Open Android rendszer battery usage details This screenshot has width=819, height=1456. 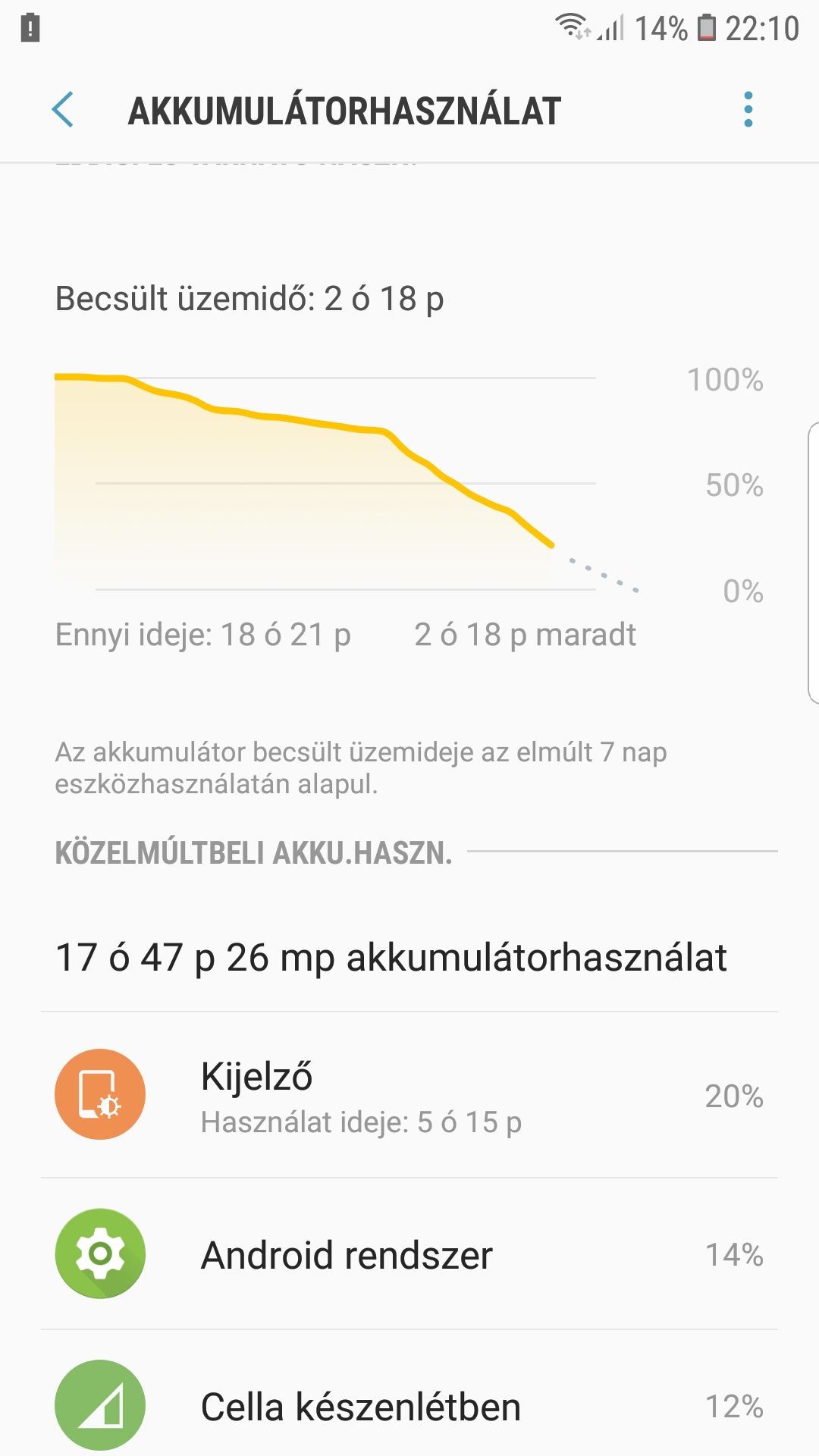409,1254
